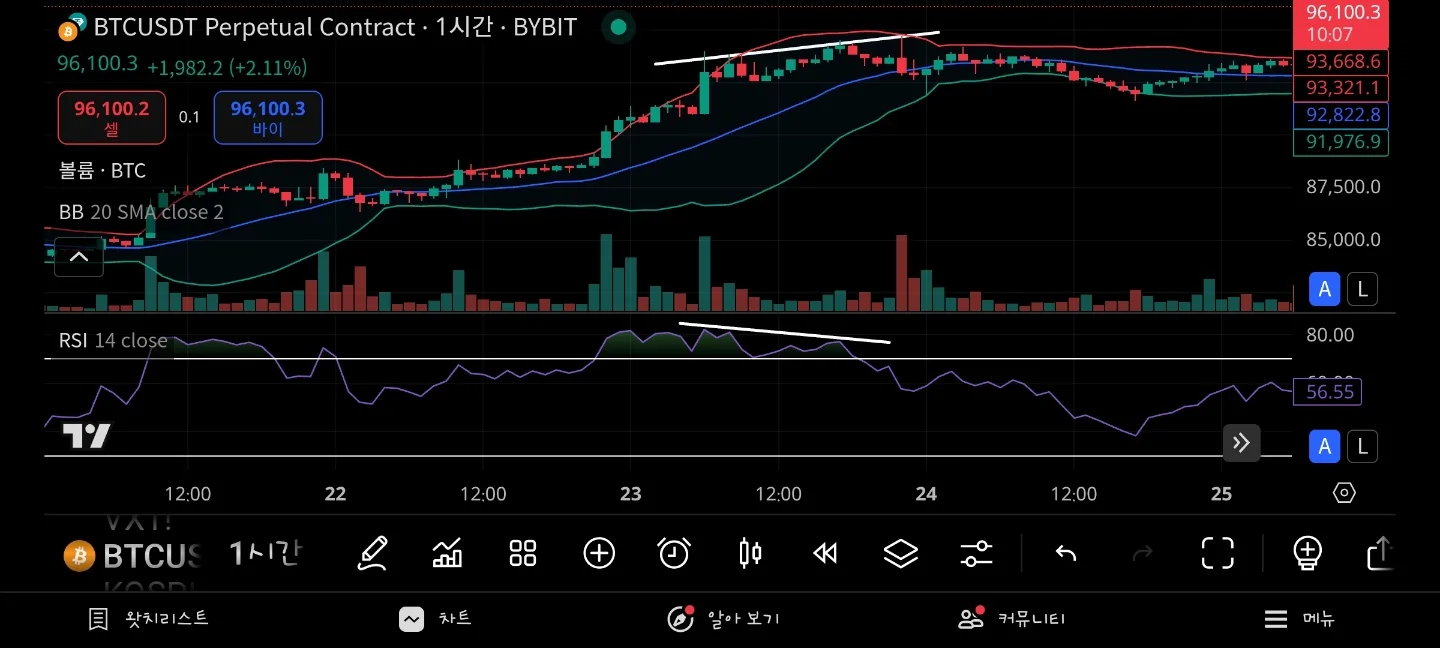Create a price alert with the alarm clock
The width and height of the screenshot is (1440, 648).
pos(674,553)
